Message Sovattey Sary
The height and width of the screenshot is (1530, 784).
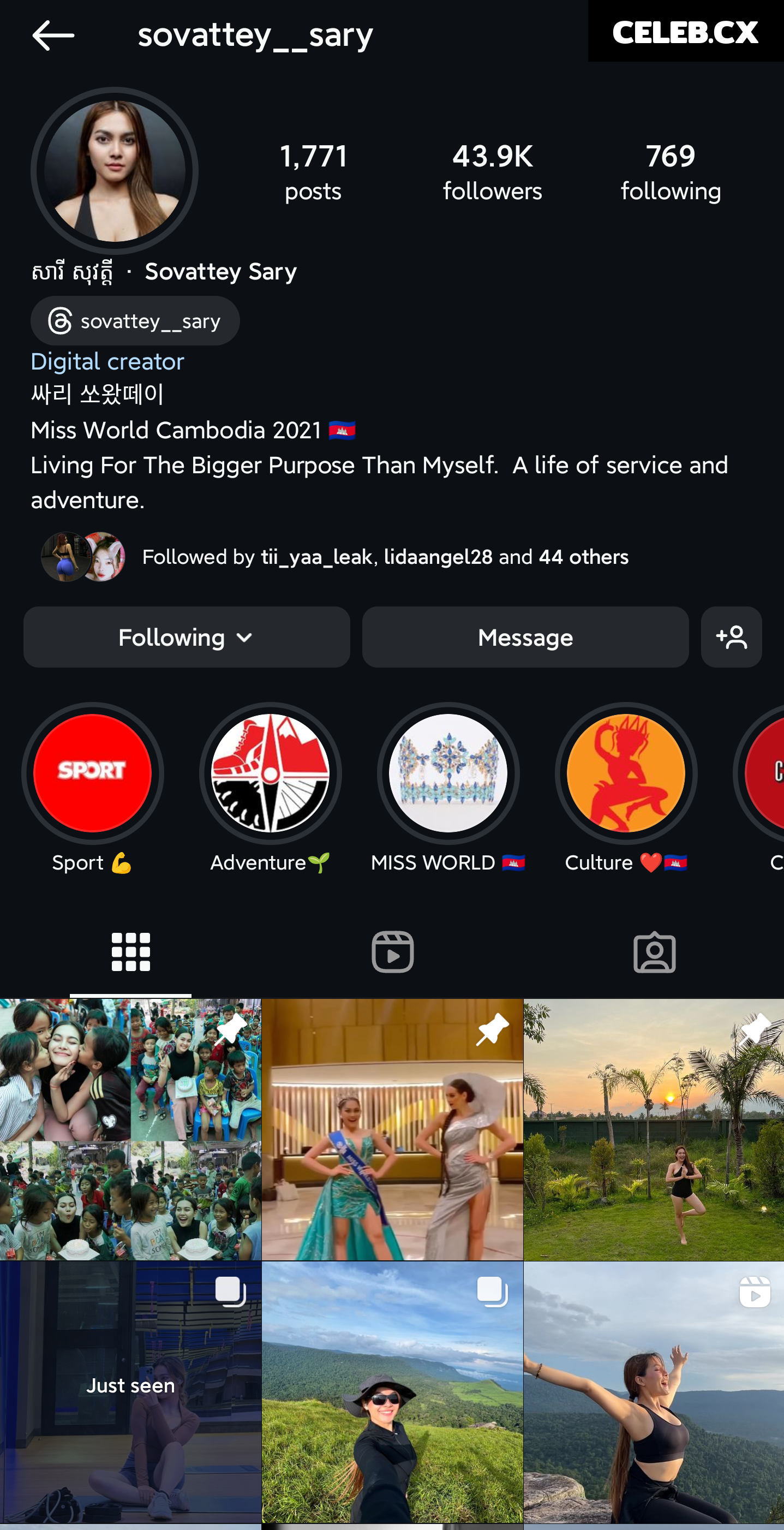point(525,638)
